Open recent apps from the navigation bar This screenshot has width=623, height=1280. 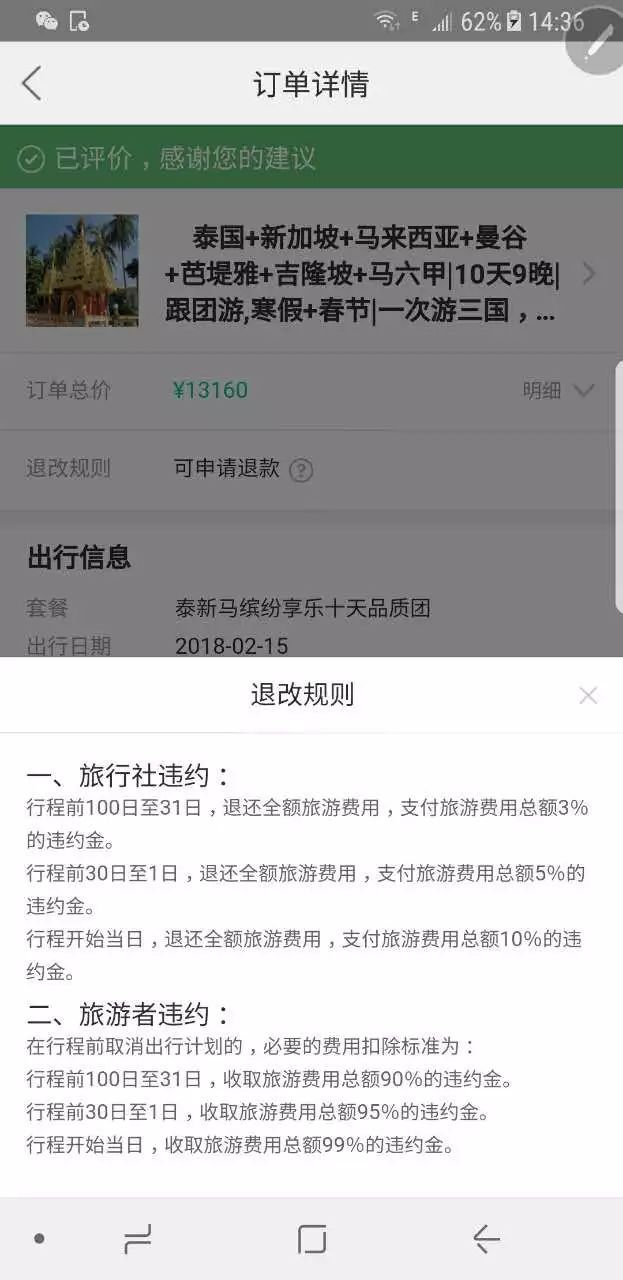pos(137,1240)
